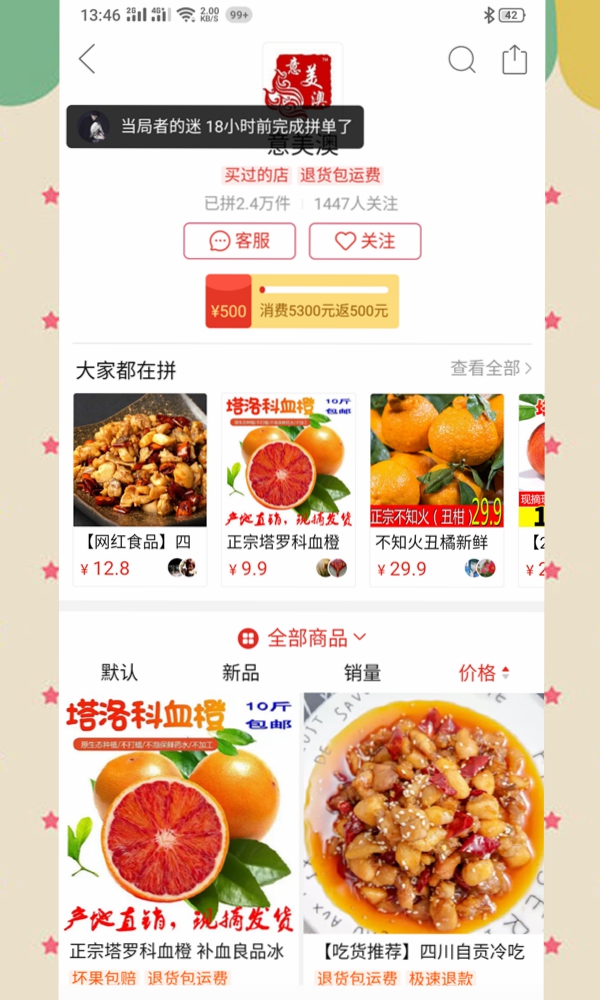Go back using the arrow icon
This screenshot has width=600, height=1000.
[x=88, y=60]
